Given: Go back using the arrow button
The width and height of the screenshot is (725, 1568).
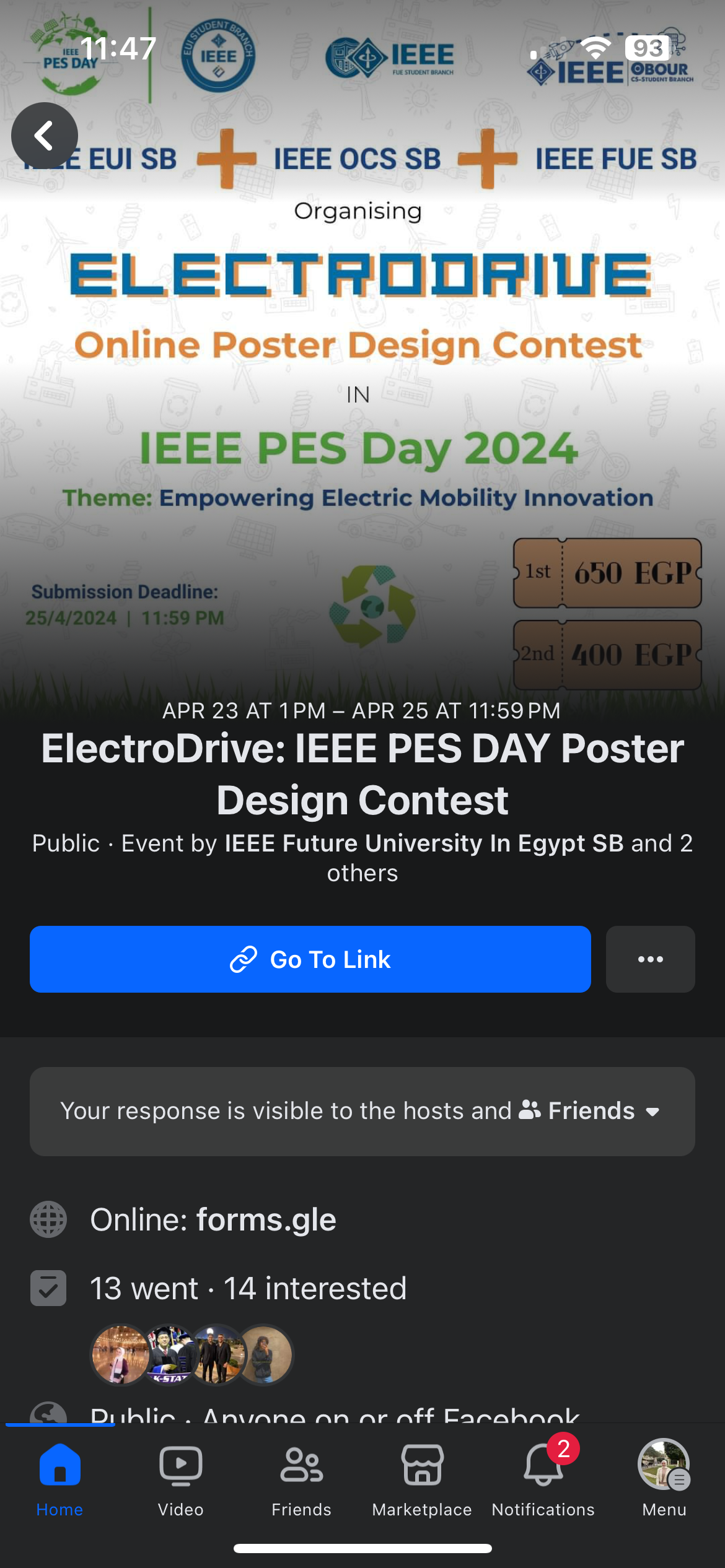Looking at the screenshot, I should pos(45,136).
